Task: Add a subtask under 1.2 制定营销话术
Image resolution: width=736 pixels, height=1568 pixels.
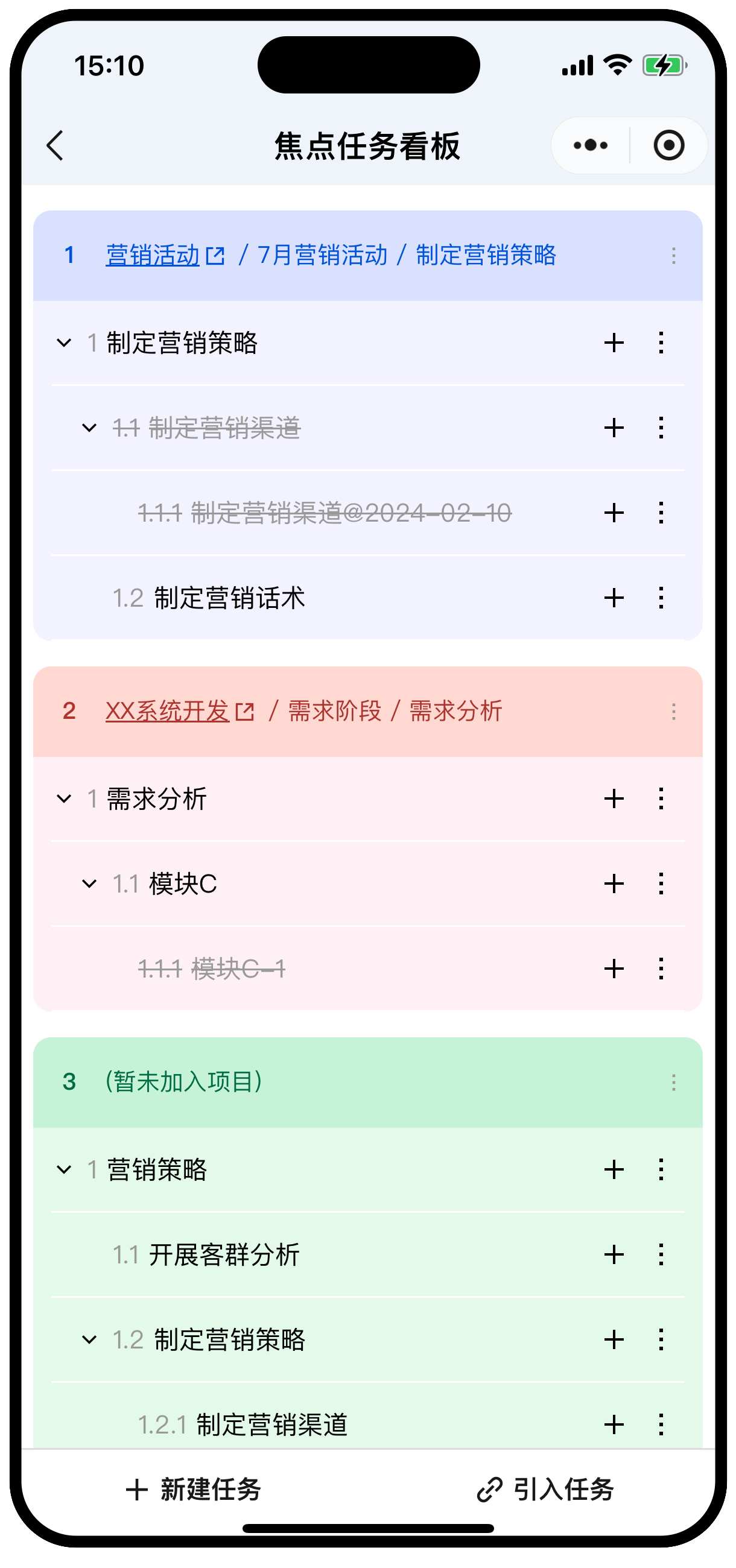Action: tap(614, 598)
